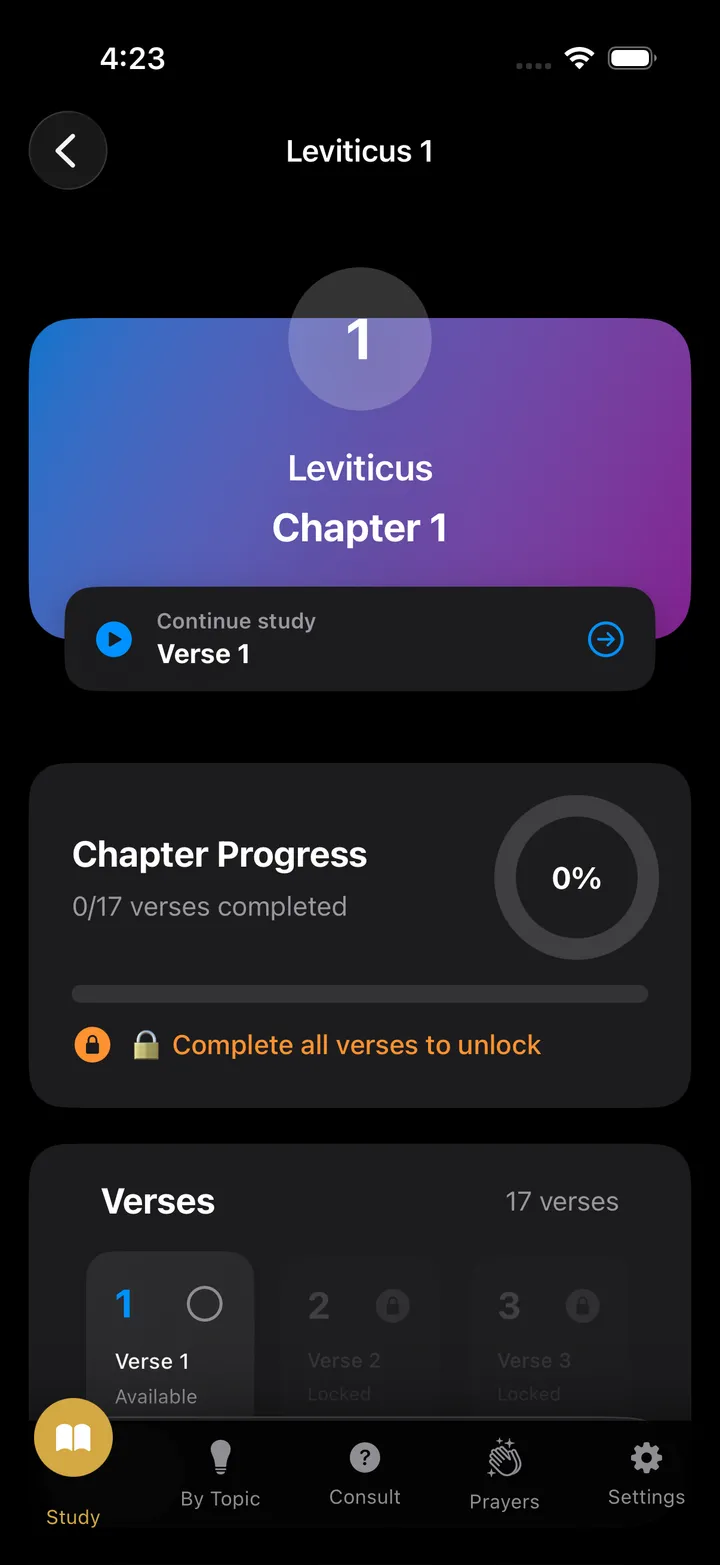Go to the Prayers tab

[x=504, y=1474]
